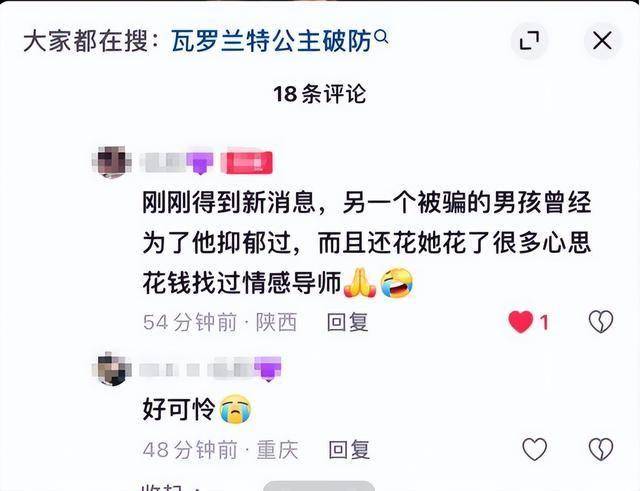Like the comment from 陕西
Image resolution: width=640 pixels, height=491 pixels.
click(521, 322)
